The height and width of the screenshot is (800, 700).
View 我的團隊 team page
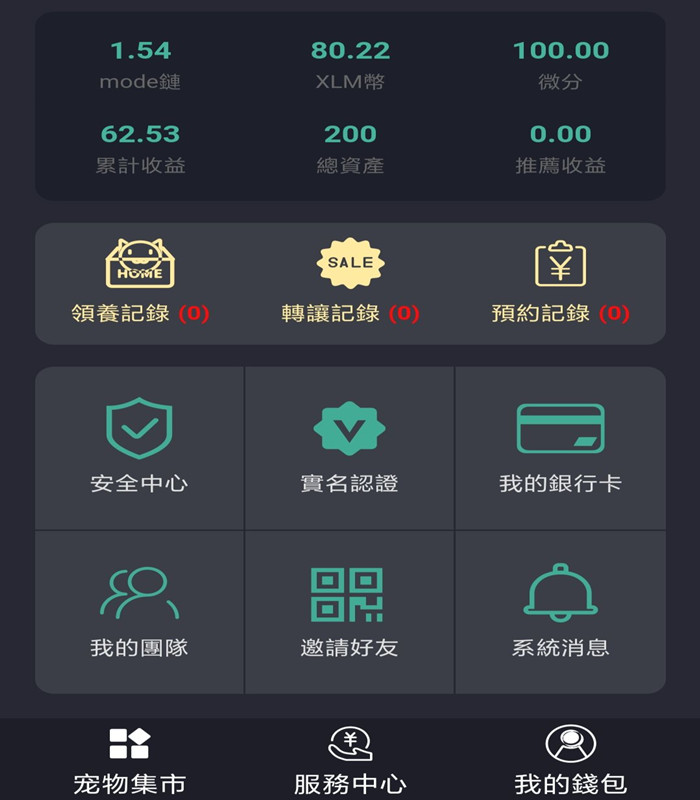click(x=139, y=612)
